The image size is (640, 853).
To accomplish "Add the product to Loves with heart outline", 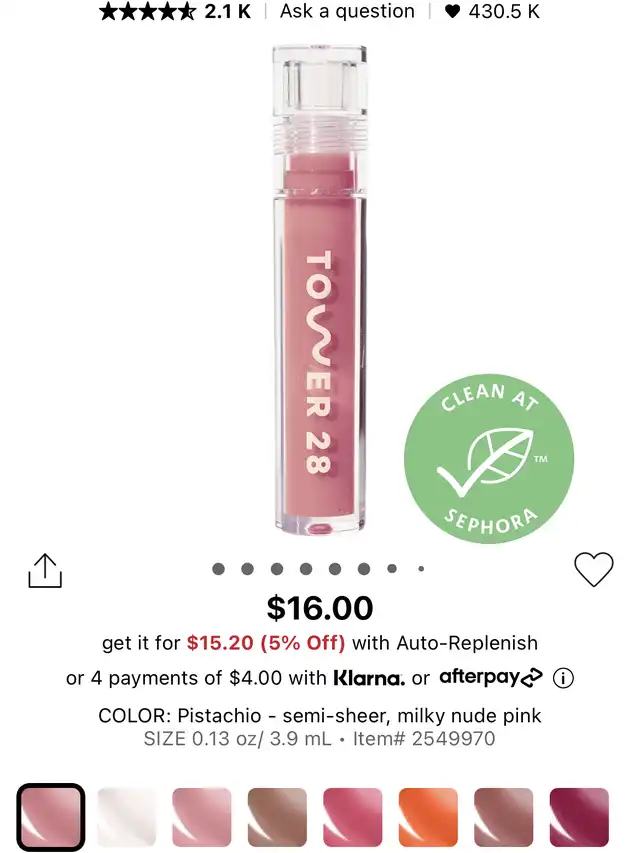I will (593, 569).
